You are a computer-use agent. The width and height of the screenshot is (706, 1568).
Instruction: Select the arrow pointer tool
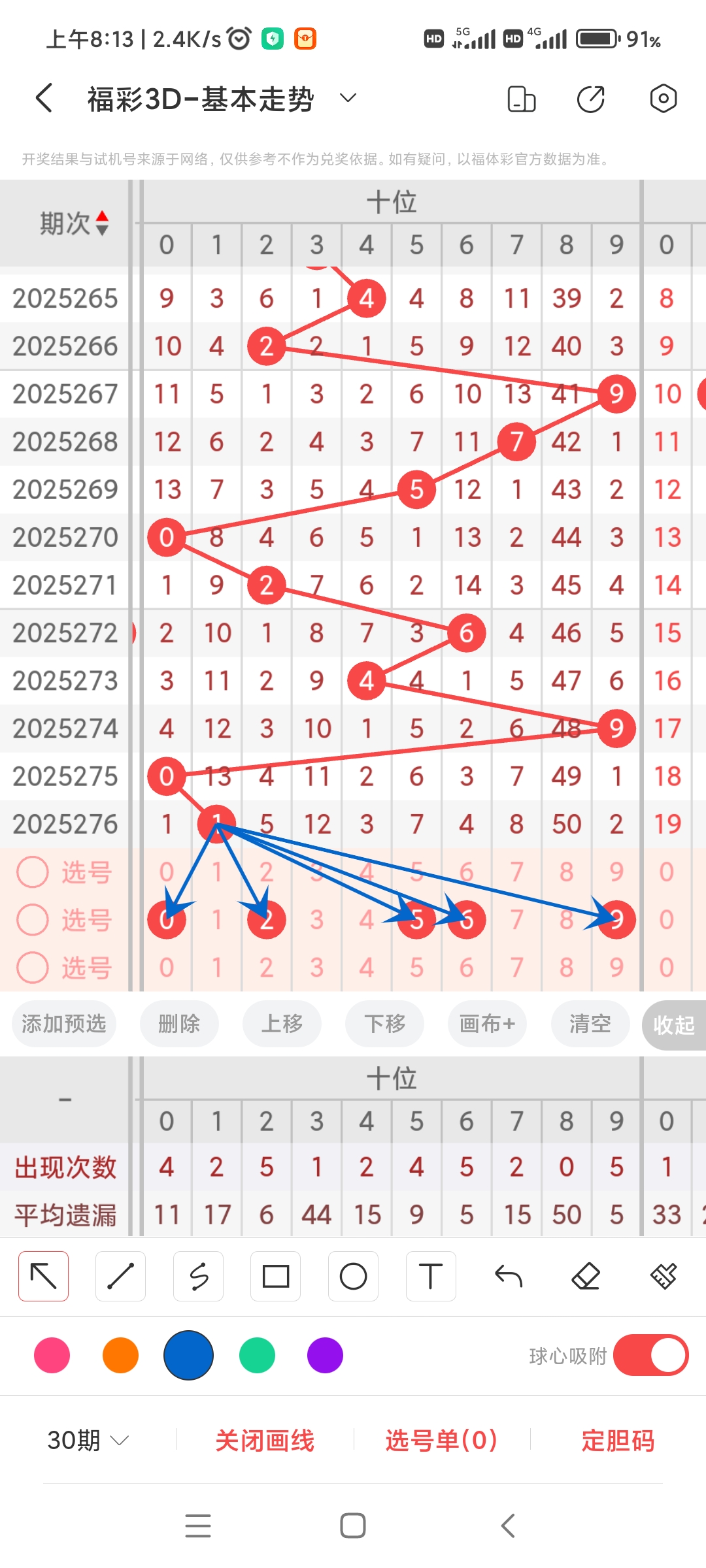pyautogui.click(x=43, y=1275)
